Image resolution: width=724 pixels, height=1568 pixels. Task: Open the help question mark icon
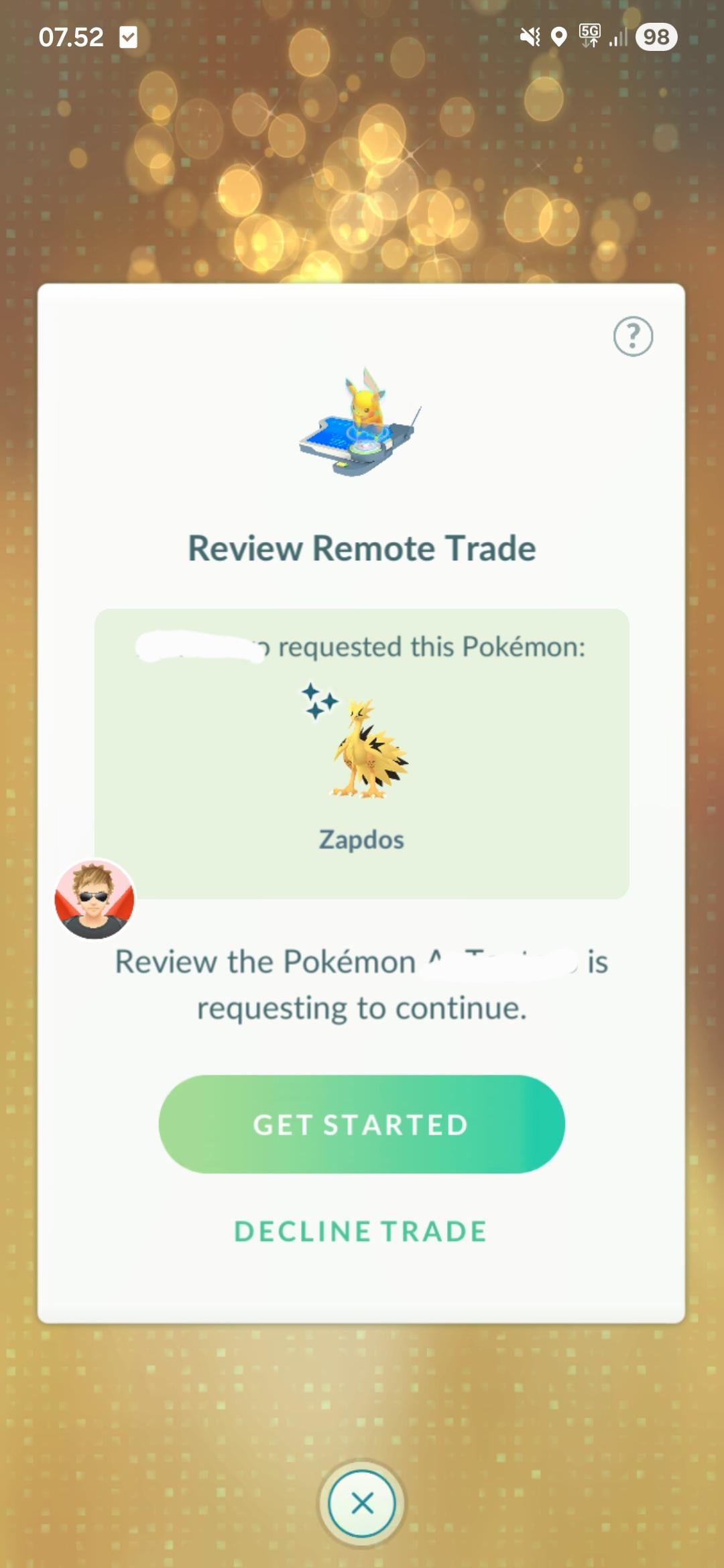pyautogui.click(x=633, y=336)
